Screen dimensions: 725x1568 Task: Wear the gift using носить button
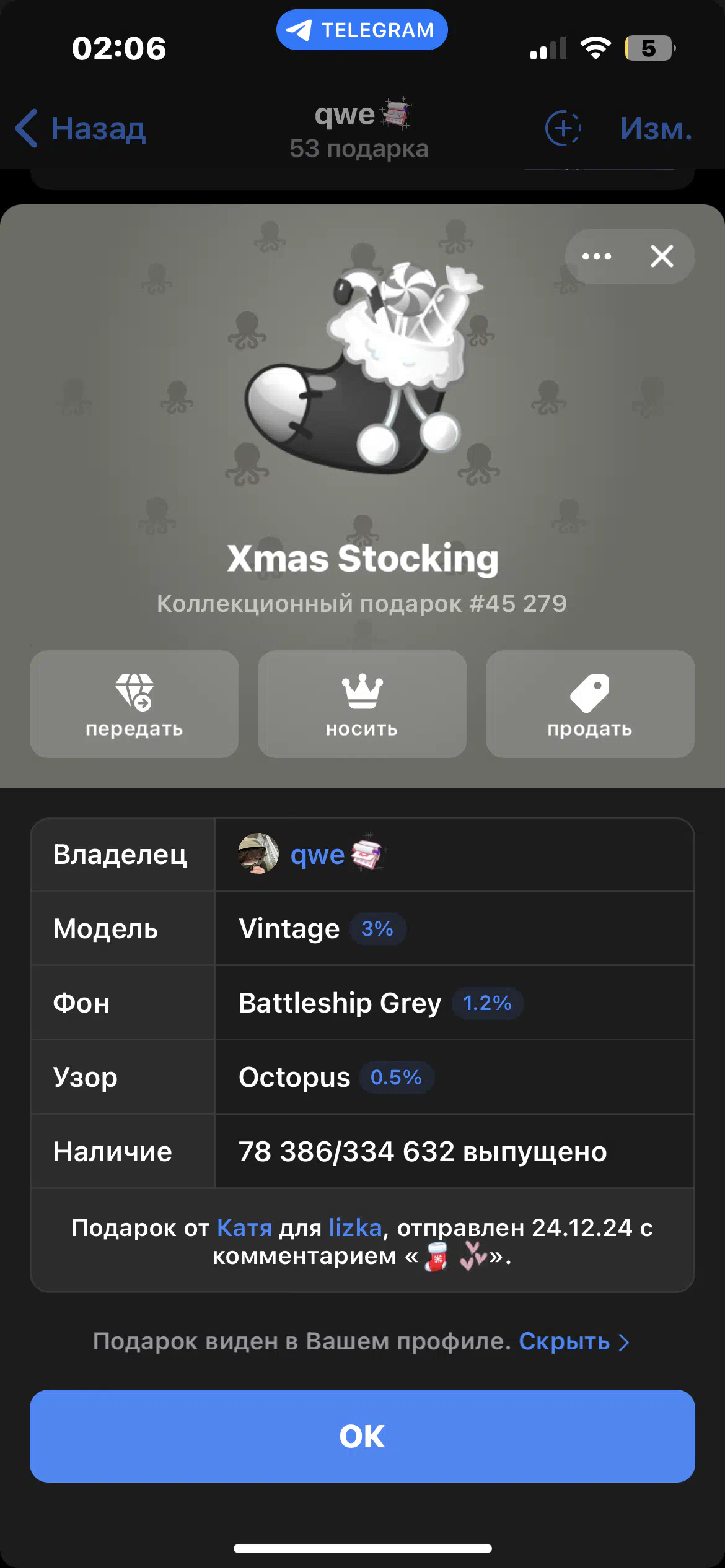pos(362,704)
